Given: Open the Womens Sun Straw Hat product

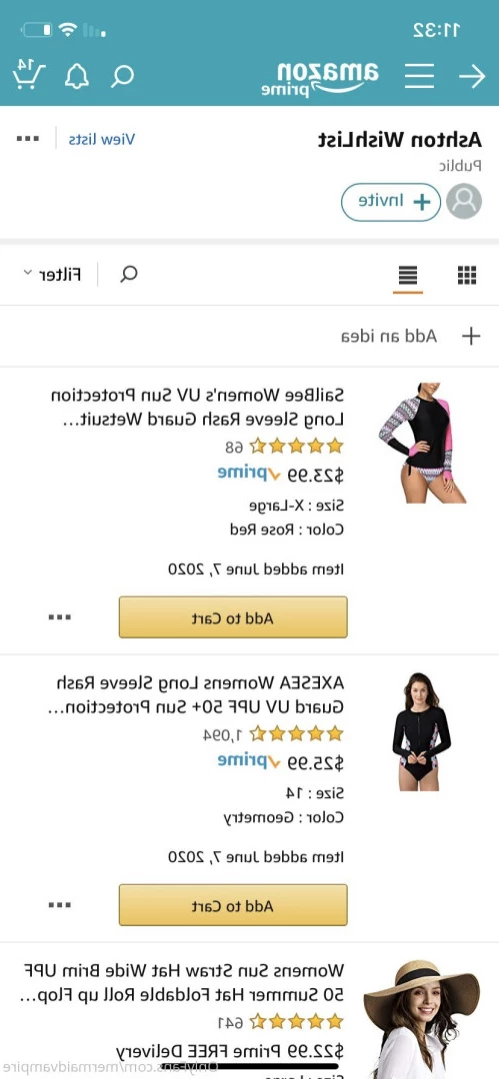Looking at the screenshot, I should tap(182, 983).
